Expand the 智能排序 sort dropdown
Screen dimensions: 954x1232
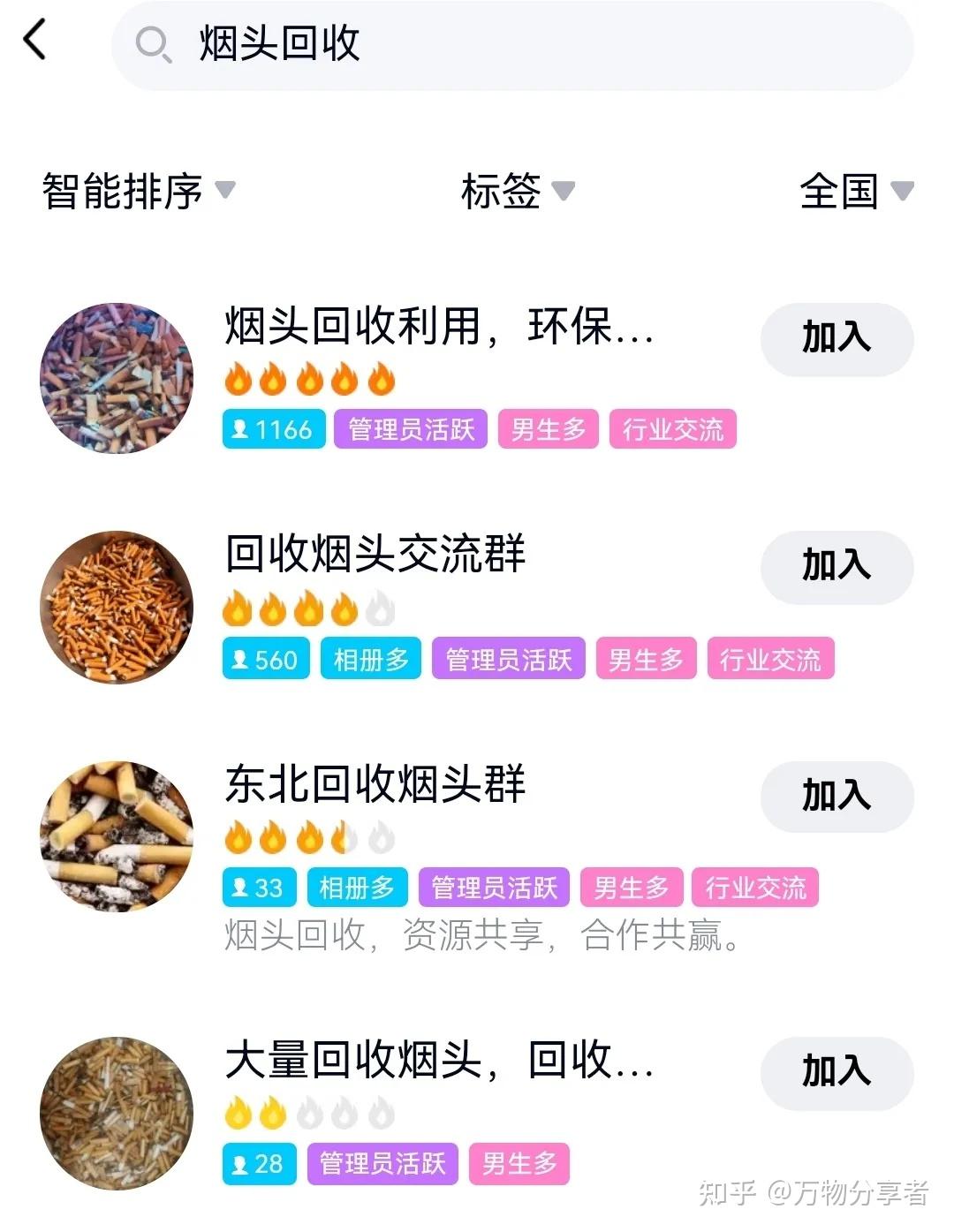(x=139, y=191)
